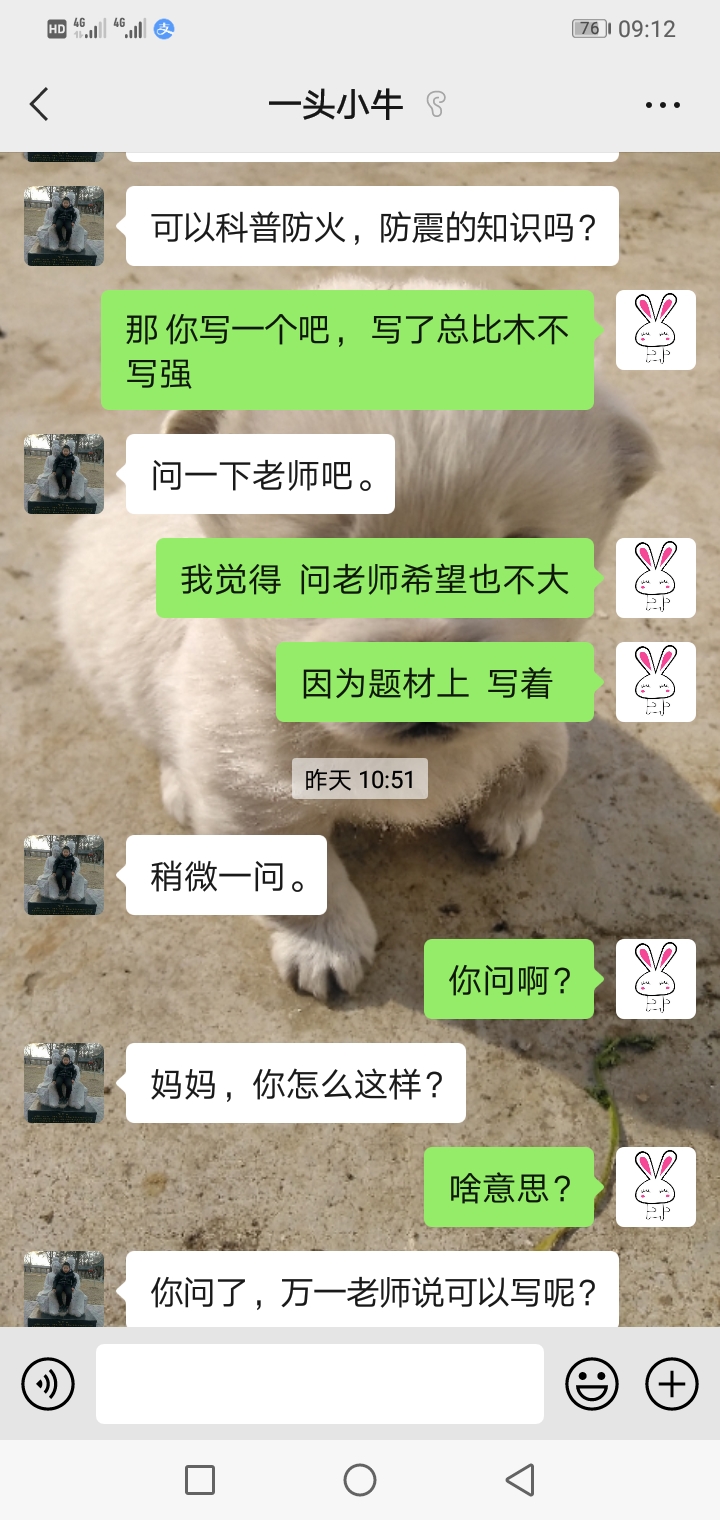Open the voice message input icon
Image resolution: width=720 pixels, height=1520 pixels.
click(x=47, y=1384)
